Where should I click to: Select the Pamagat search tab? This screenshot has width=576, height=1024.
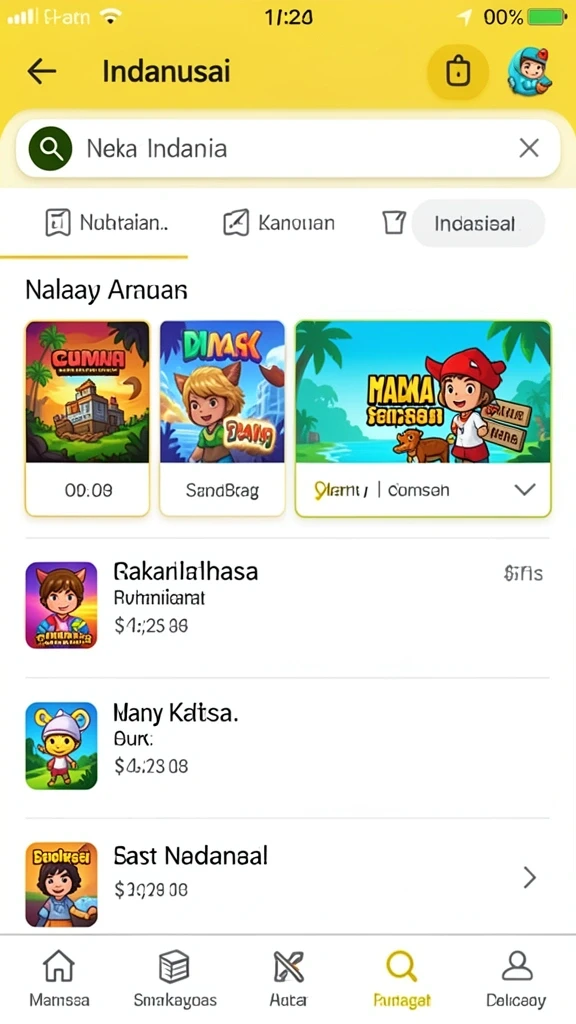[402, 978]
